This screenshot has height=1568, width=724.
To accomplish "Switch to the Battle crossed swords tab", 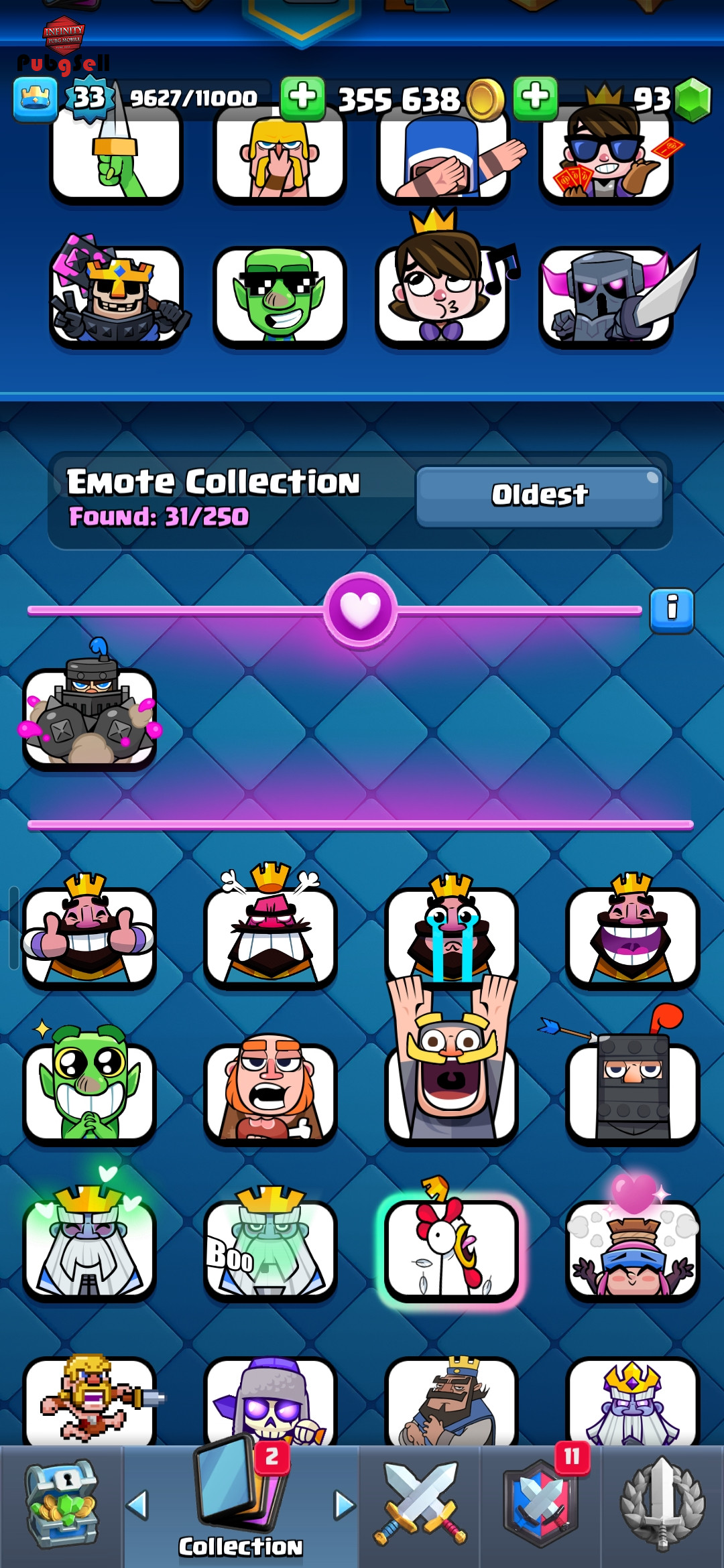I will tap(420, 1504).
